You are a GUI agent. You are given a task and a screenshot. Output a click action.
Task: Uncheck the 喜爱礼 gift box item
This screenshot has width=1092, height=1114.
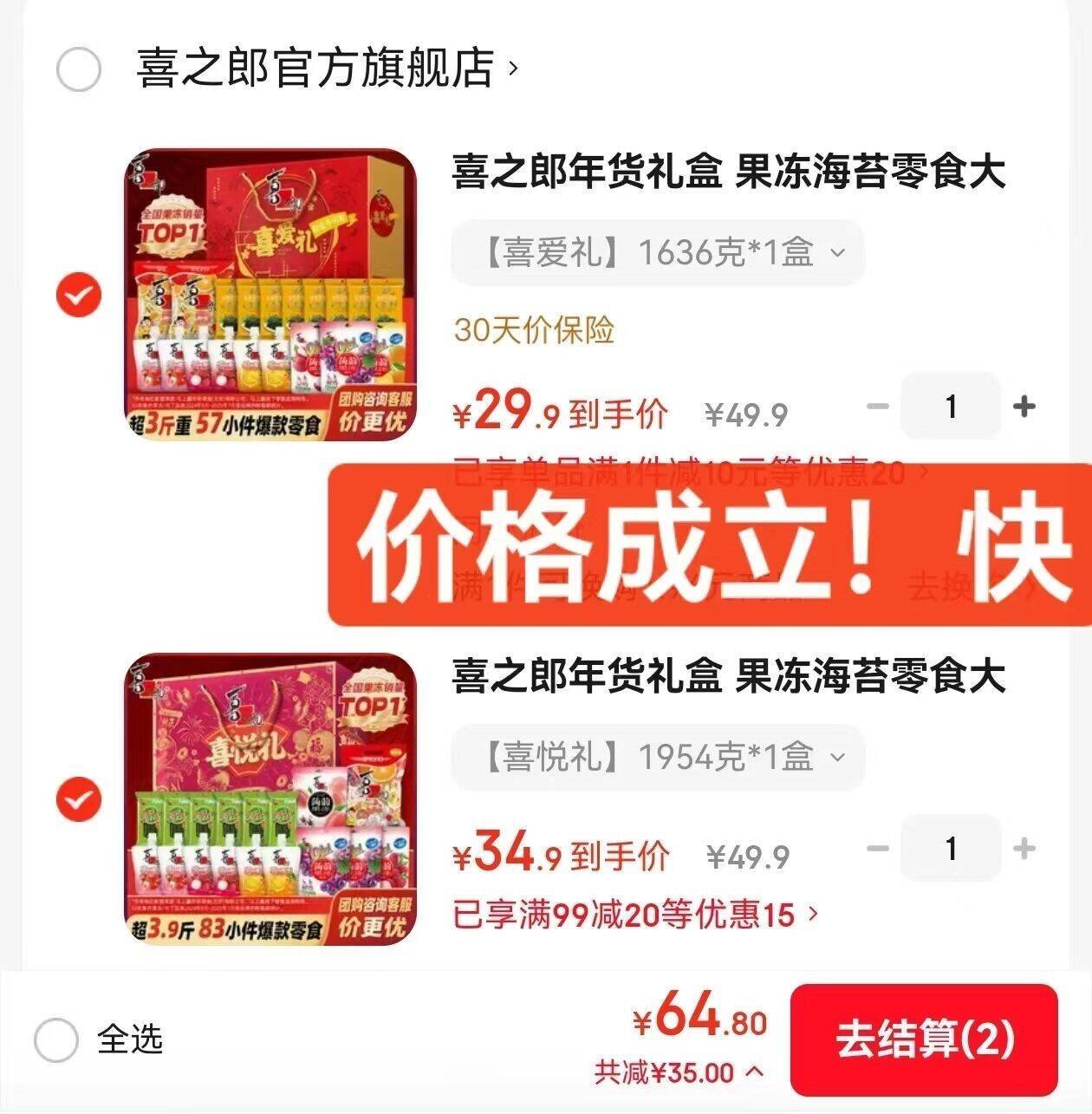[x=79, y=296]
